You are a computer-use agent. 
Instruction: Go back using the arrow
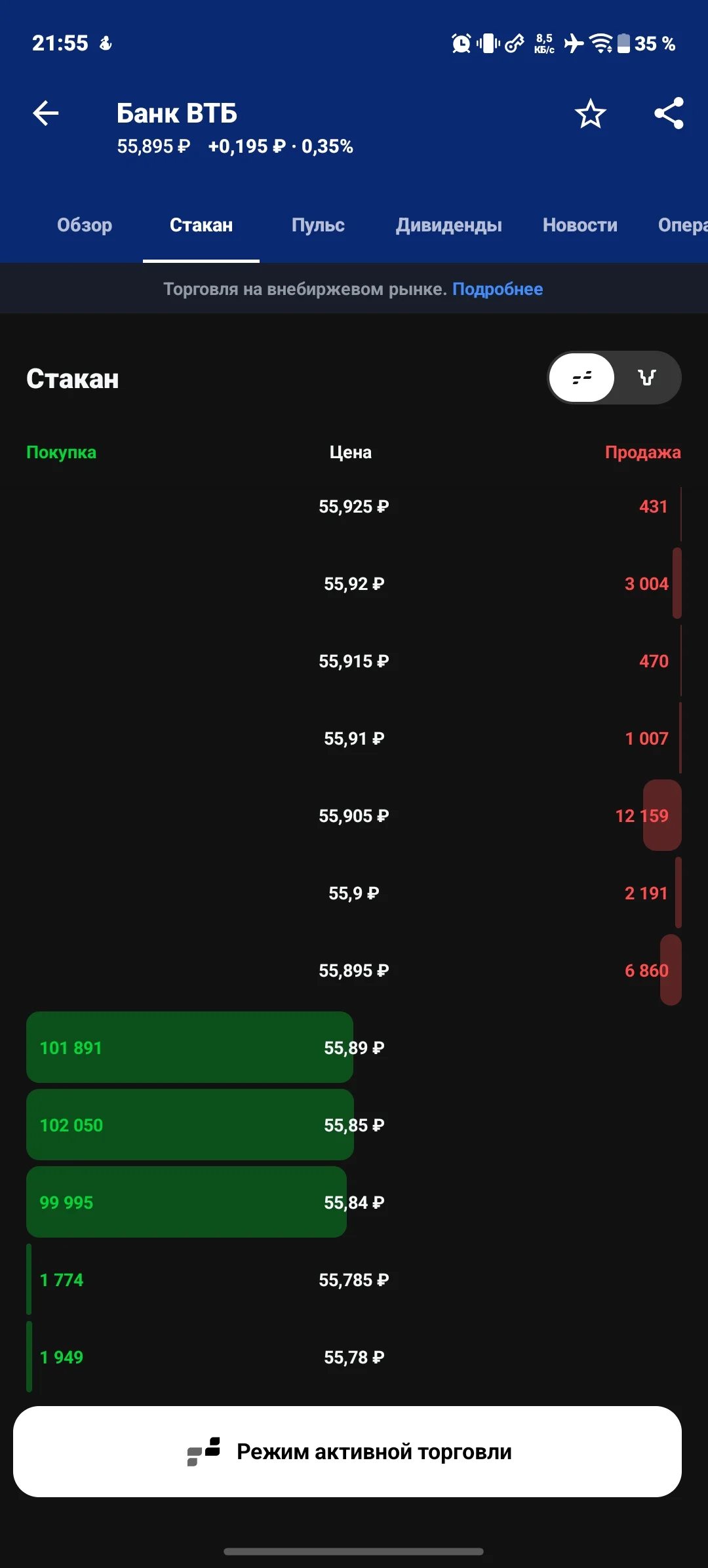pos(46,113)
